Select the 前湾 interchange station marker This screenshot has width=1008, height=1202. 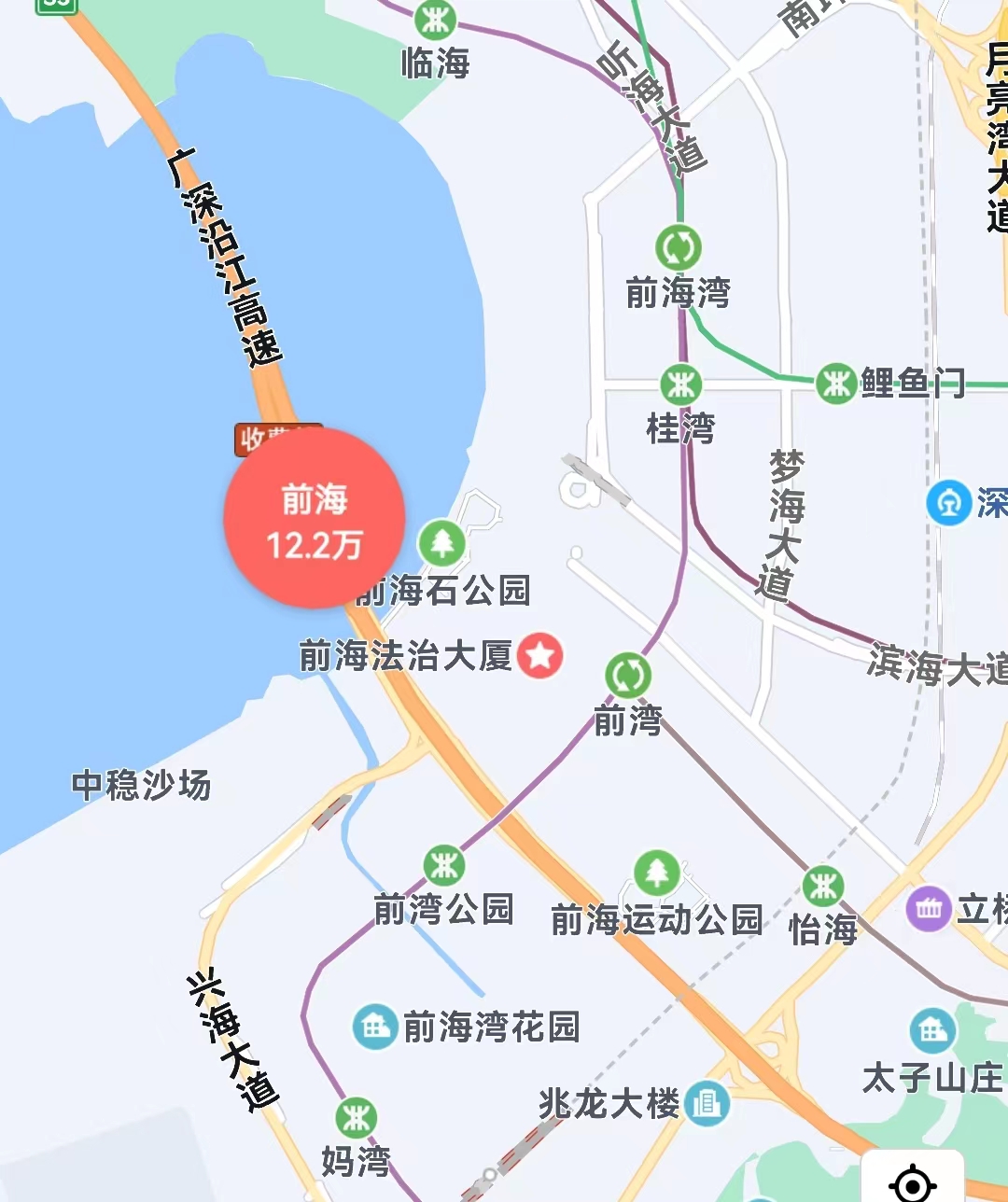pyautogui.click(x=627, y=675)
